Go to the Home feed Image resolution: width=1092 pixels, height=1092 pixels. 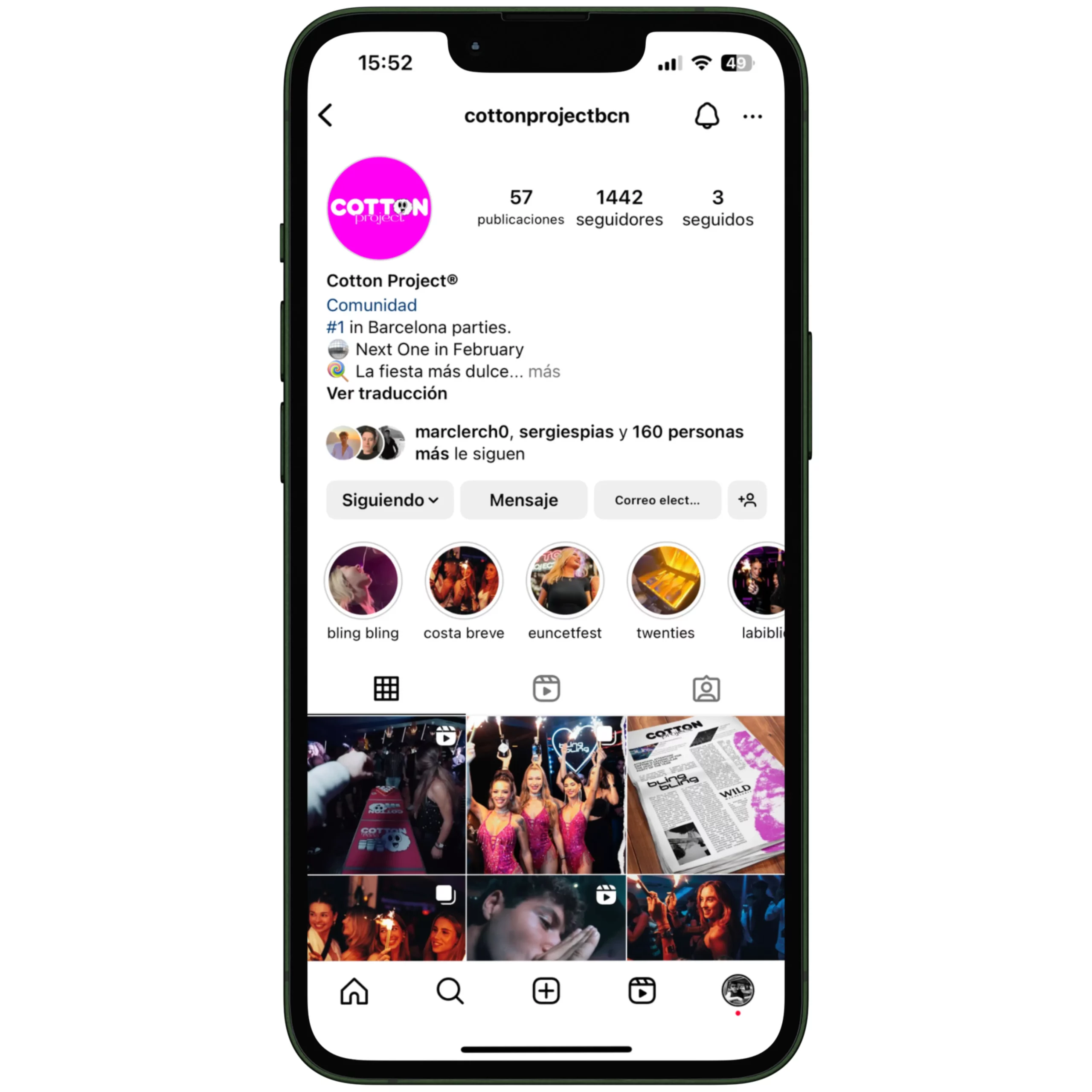tap(354, 991)
